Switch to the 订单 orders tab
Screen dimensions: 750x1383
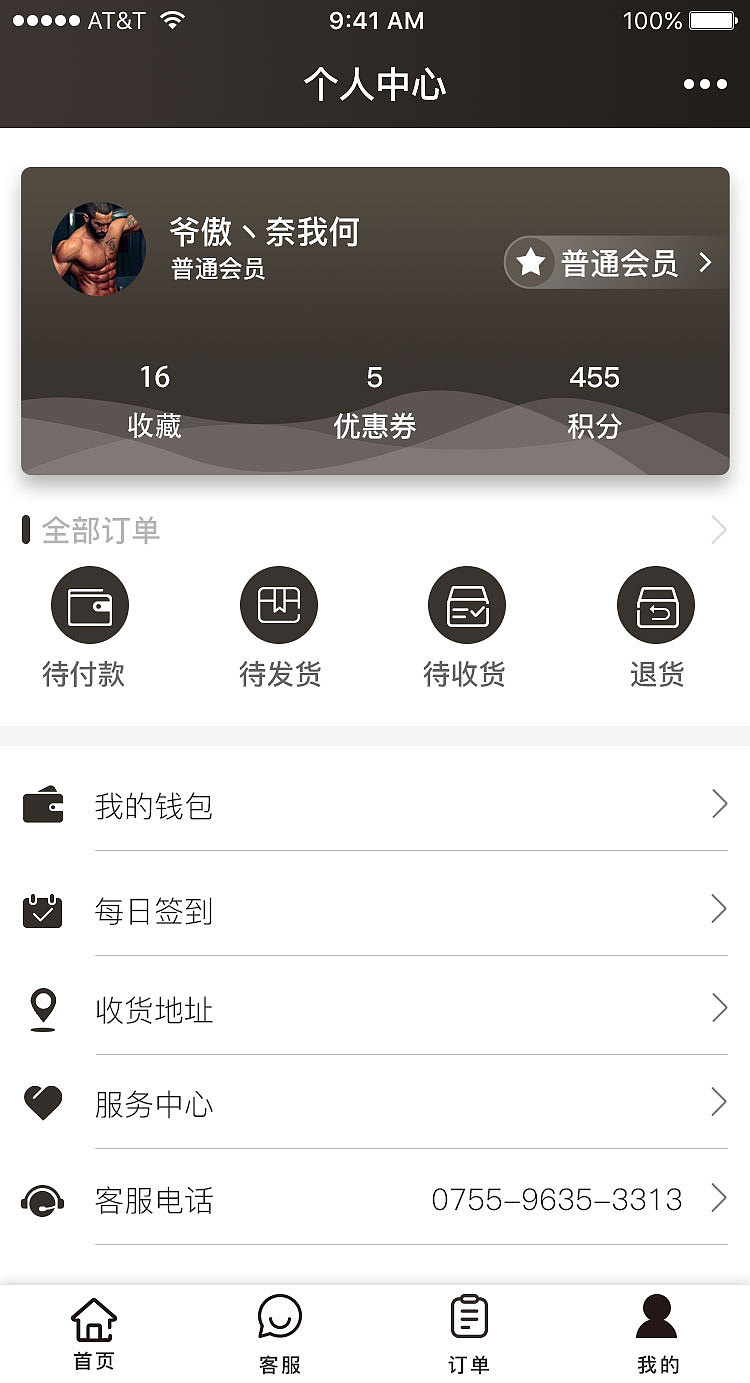tap(468, 1330)
